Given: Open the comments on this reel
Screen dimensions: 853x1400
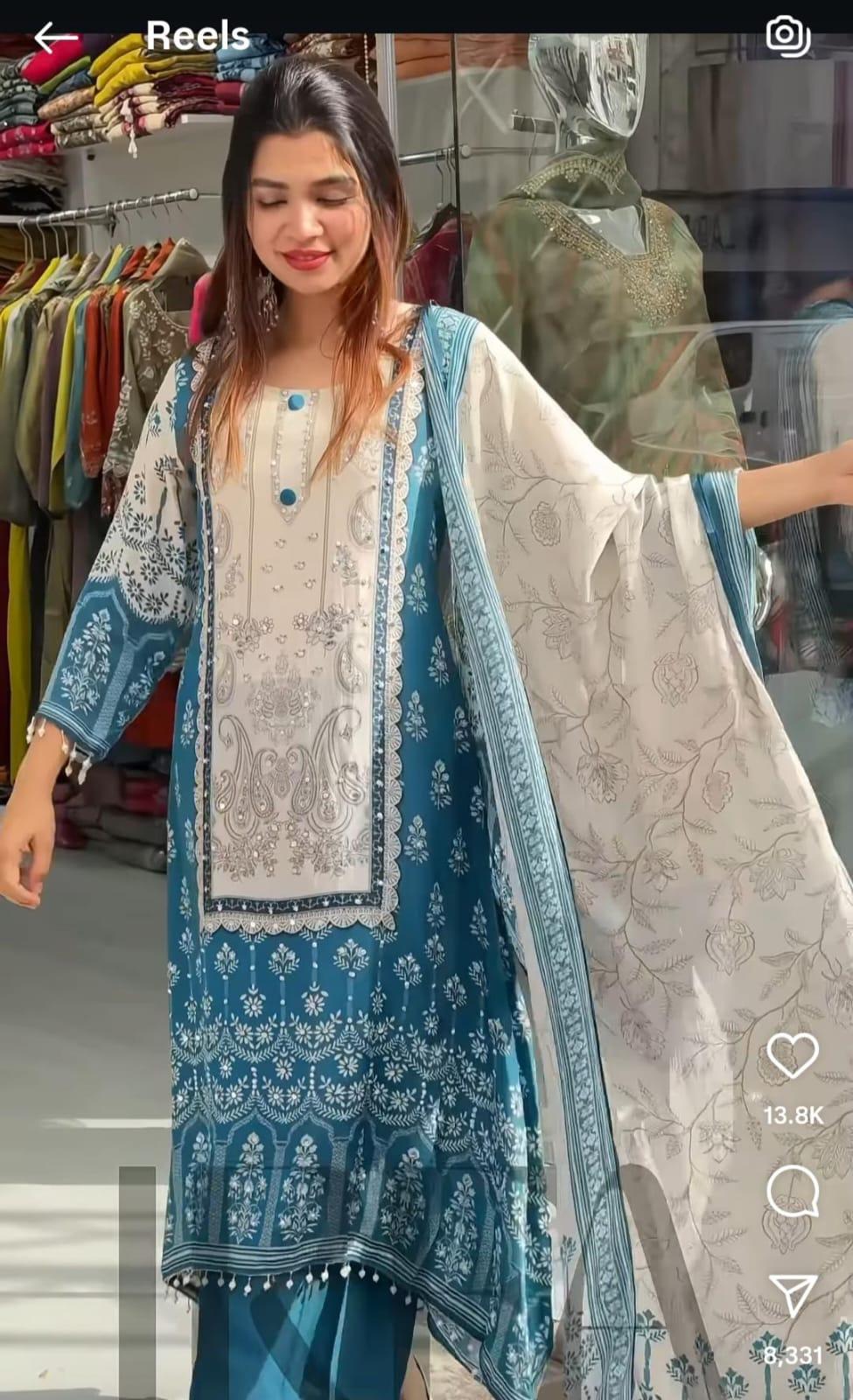Looking at the screenshot, I should pyautogui.click(x=792, y=1192).
